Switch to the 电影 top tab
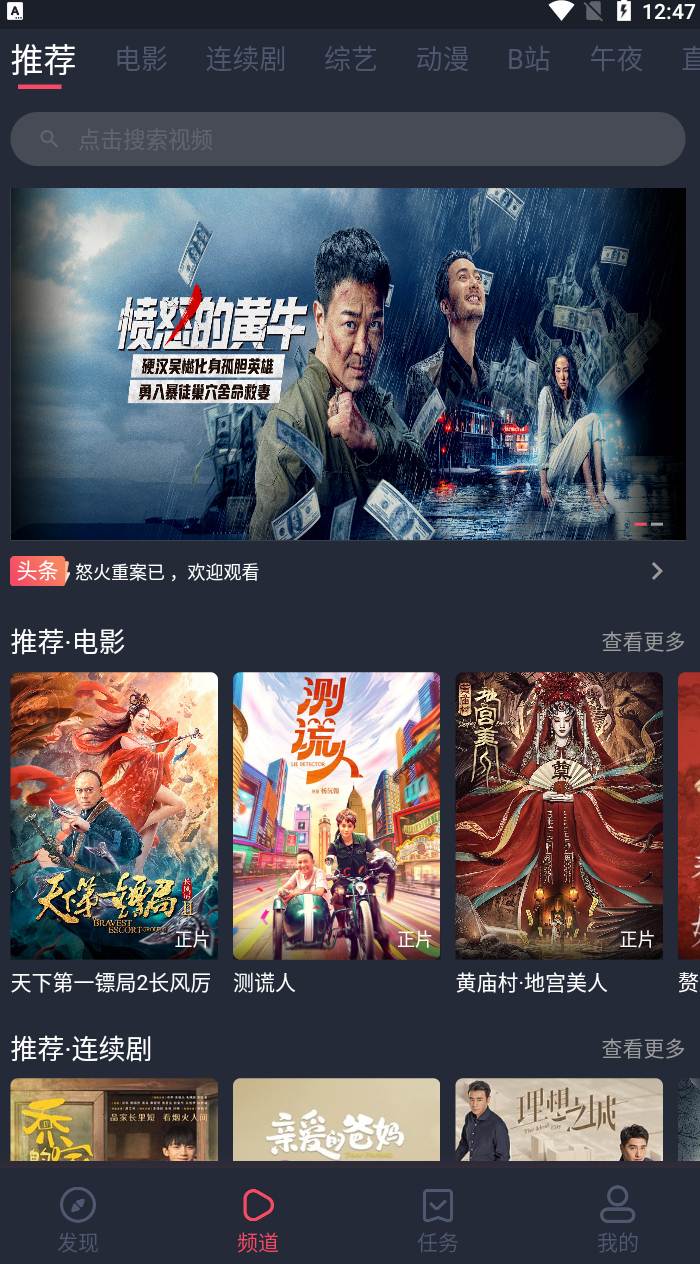This screenshot has width=700, height=1264. pos(141,59)
